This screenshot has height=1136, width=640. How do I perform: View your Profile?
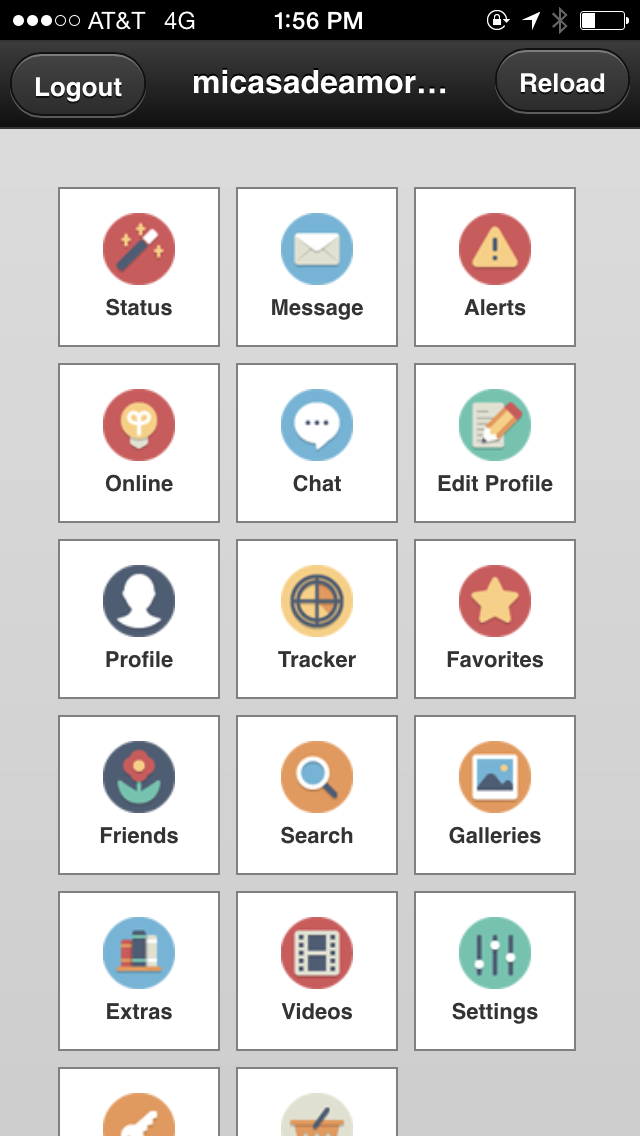(139, 619)
